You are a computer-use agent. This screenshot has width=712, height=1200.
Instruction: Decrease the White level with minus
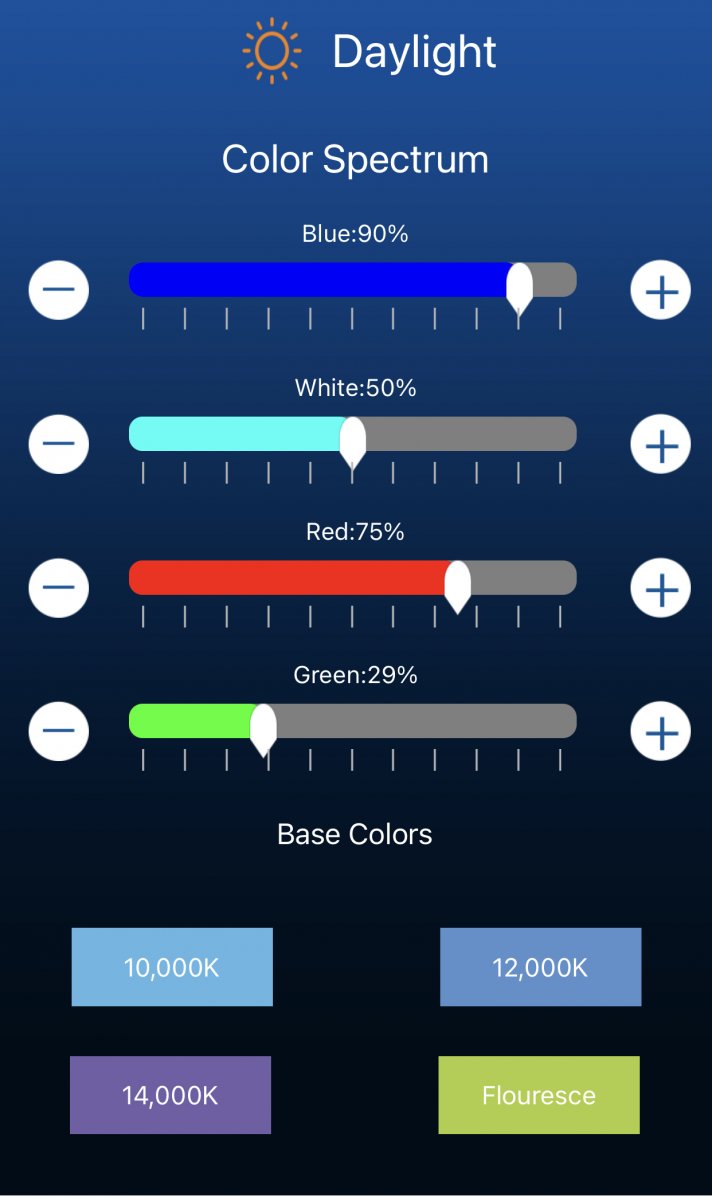[x=59, y=443]
